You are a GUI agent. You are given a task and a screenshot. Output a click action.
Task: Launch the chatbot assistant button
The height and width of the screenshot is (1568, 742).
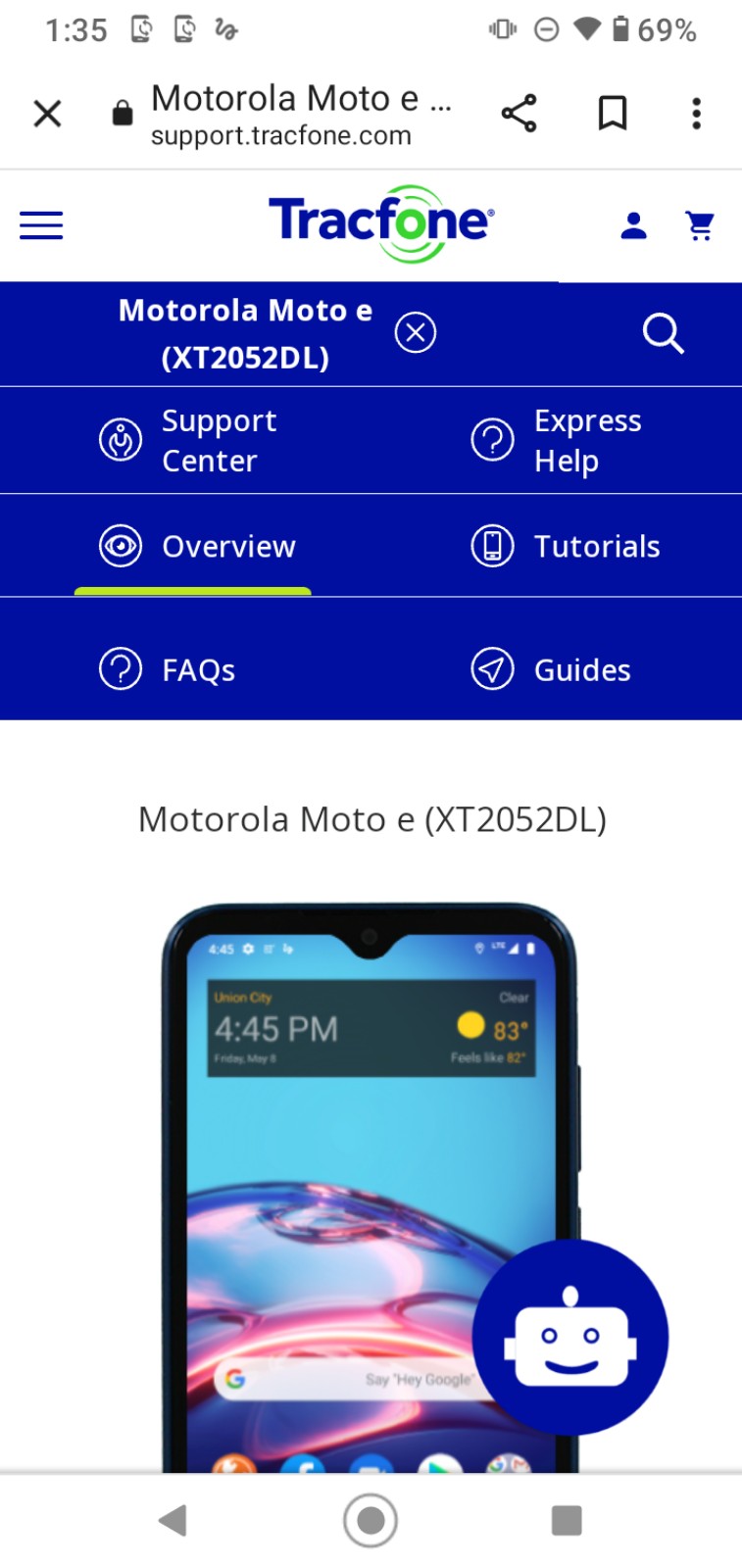tap(569, 1338)
